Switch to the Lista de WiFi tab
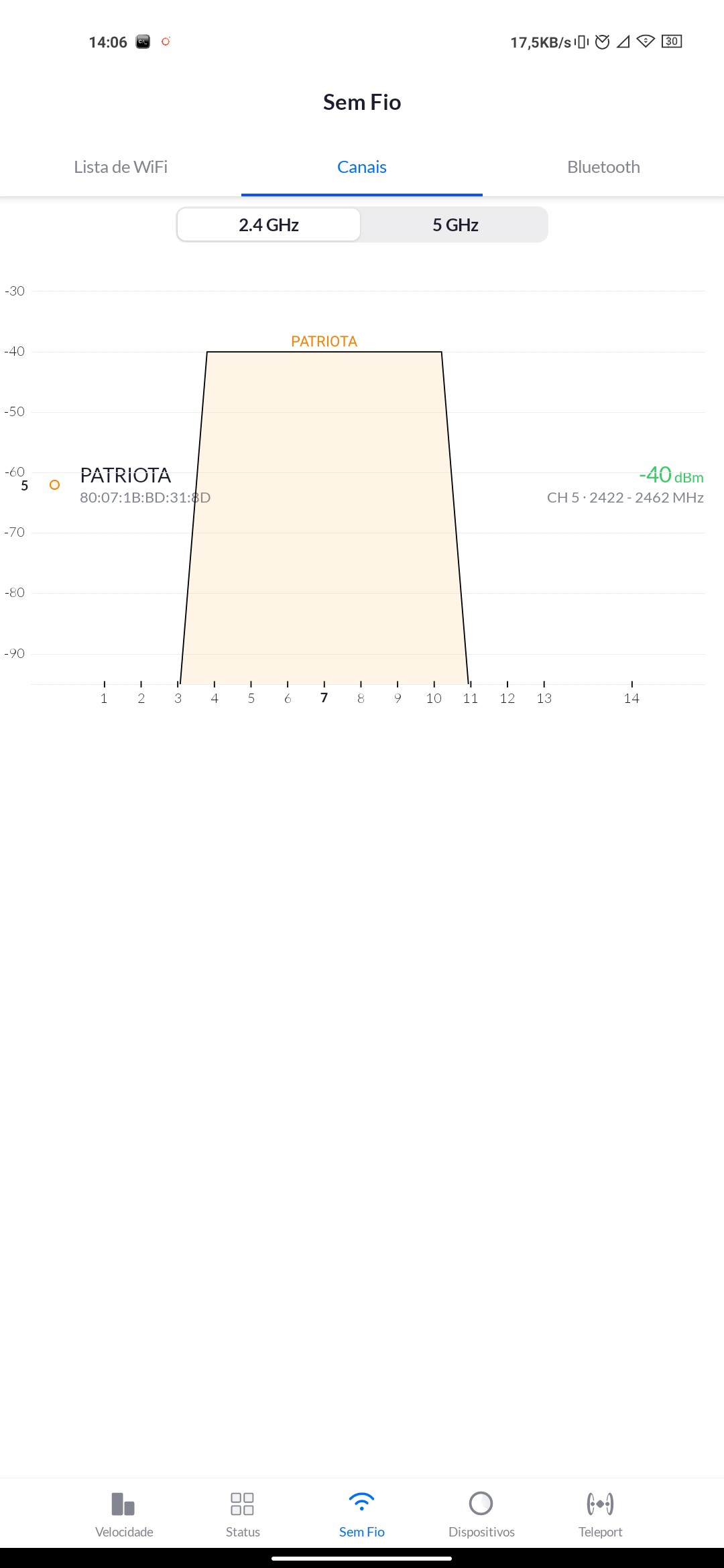724x1568 pixels. (x=121, y=167)
